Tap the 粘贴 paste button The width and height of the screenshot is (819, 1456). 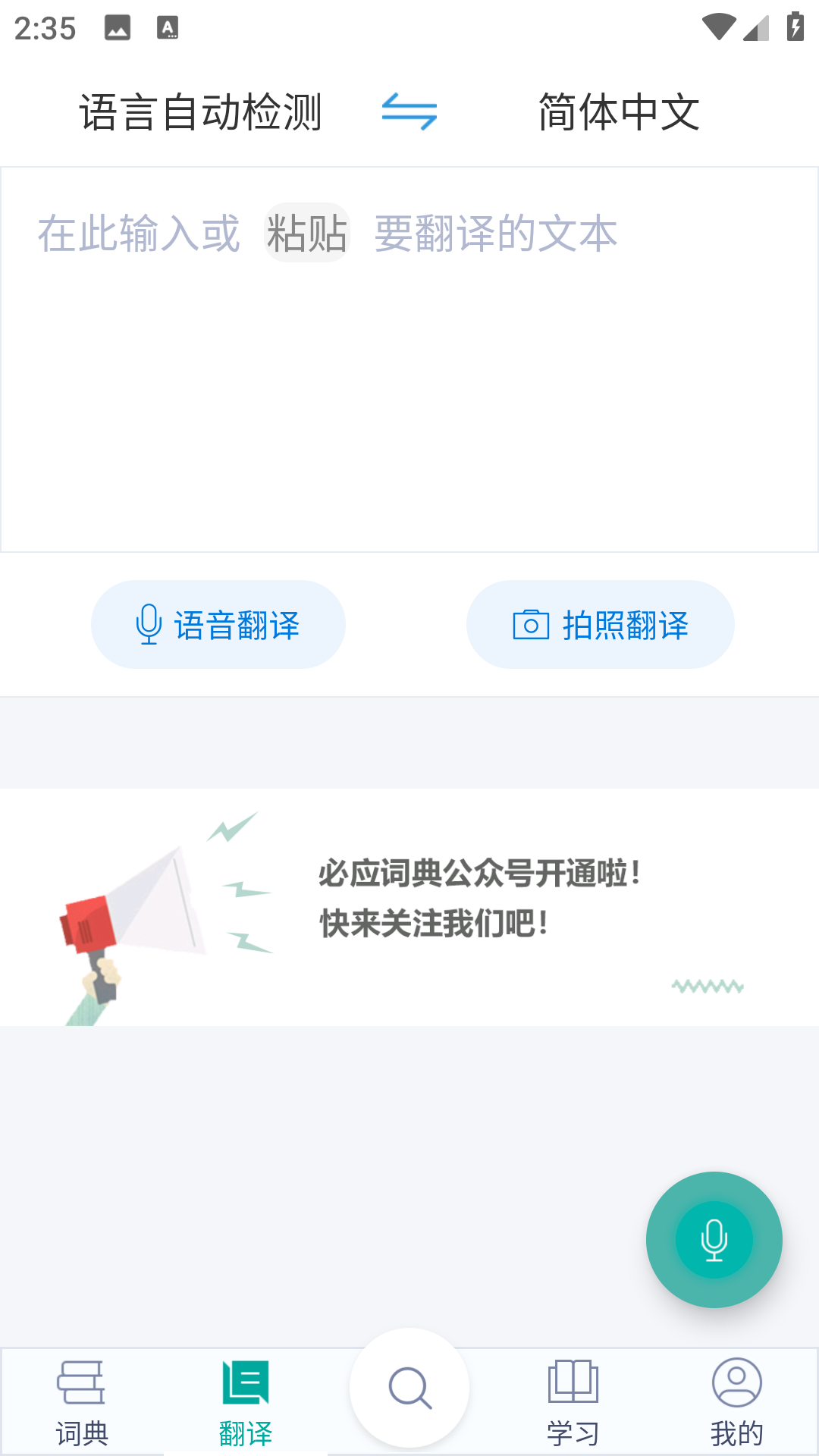click(306, 233)
